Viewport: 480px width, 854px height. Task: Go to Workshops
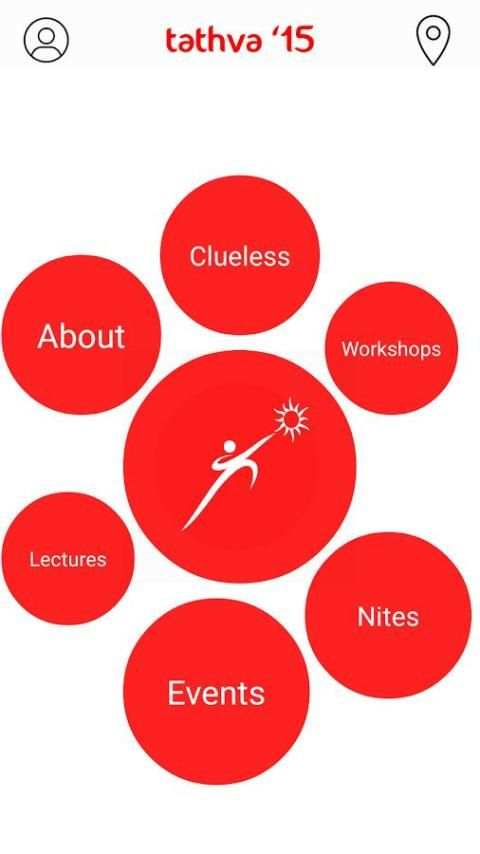391,348
